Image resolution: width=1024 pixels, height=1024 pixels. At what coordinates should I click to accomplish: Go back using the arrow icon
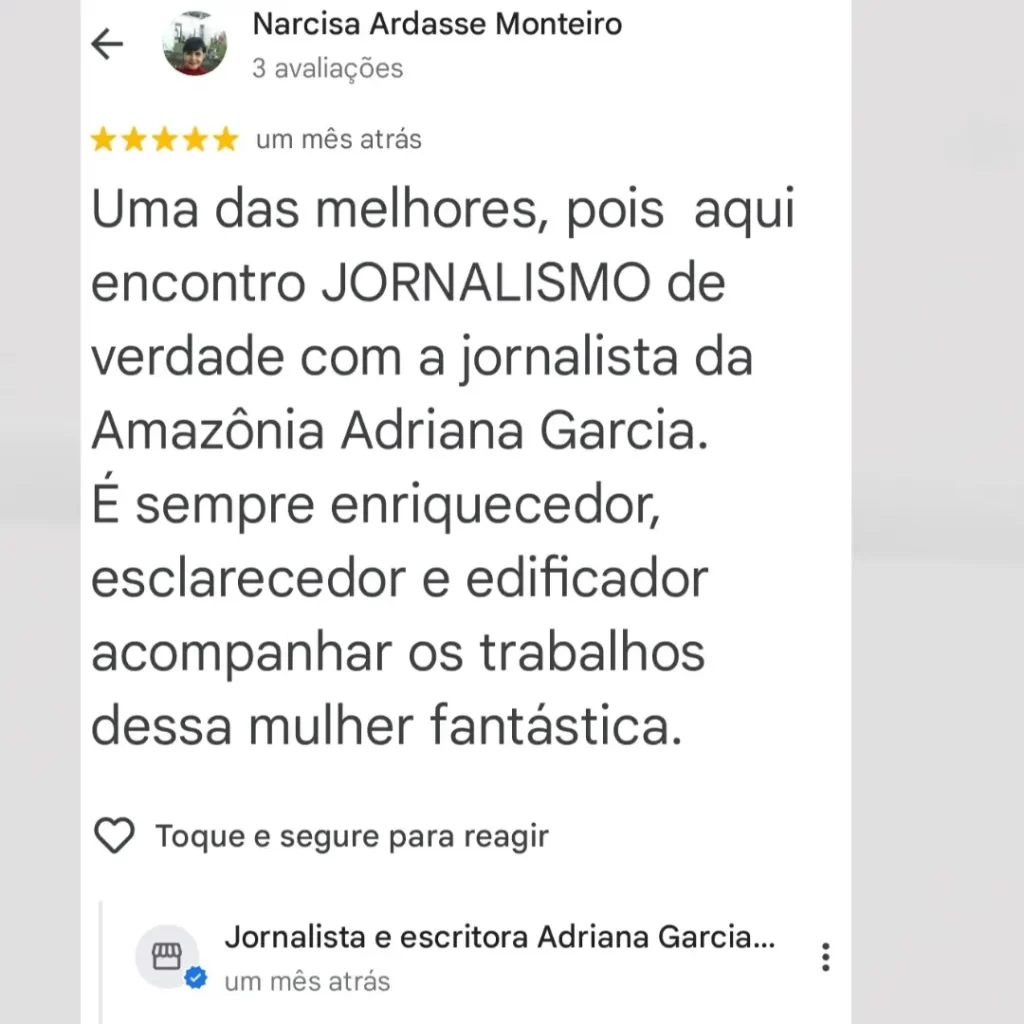click(x=107, y=44)
